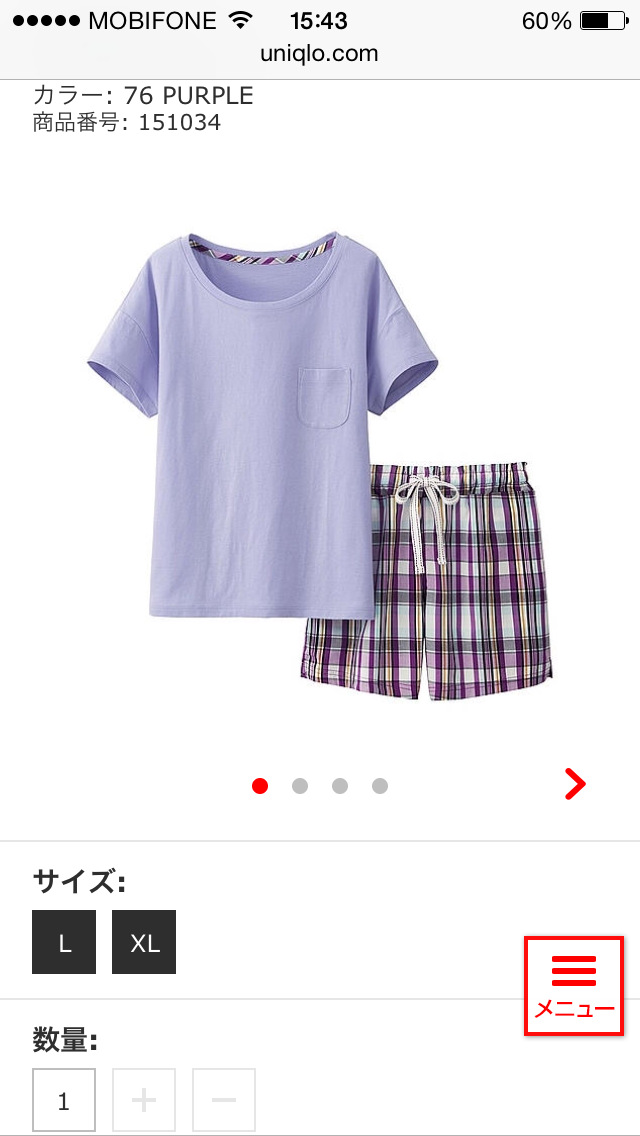Screen dimensions: 640x1136
Task: Choose the XL size option
Action: pos(144,942)
